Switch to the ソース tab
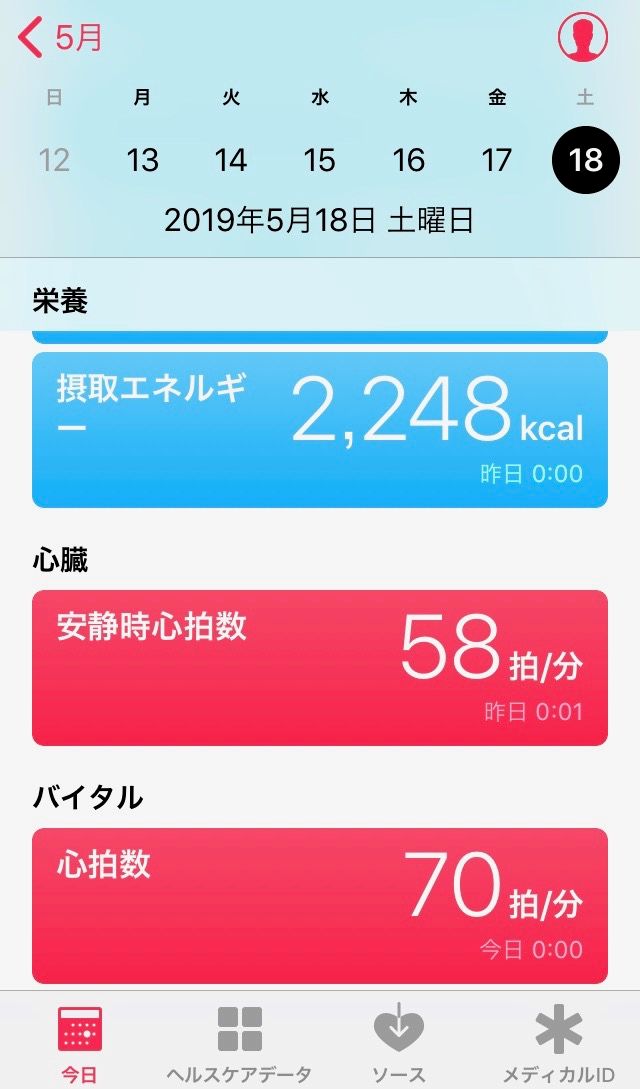 click(399, 1042)
